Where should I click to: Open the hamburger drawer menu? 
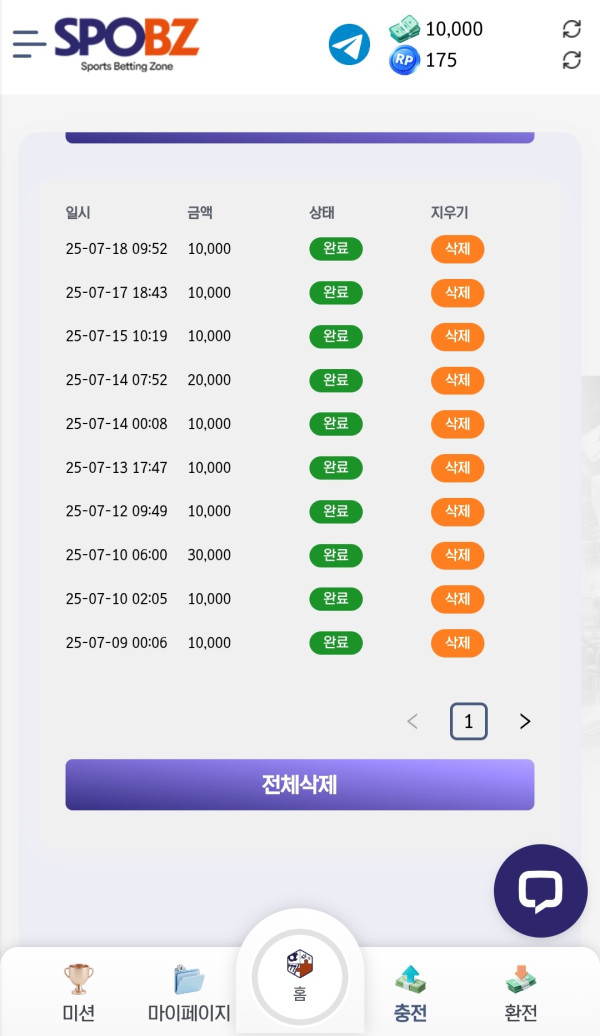pos(29,44)
